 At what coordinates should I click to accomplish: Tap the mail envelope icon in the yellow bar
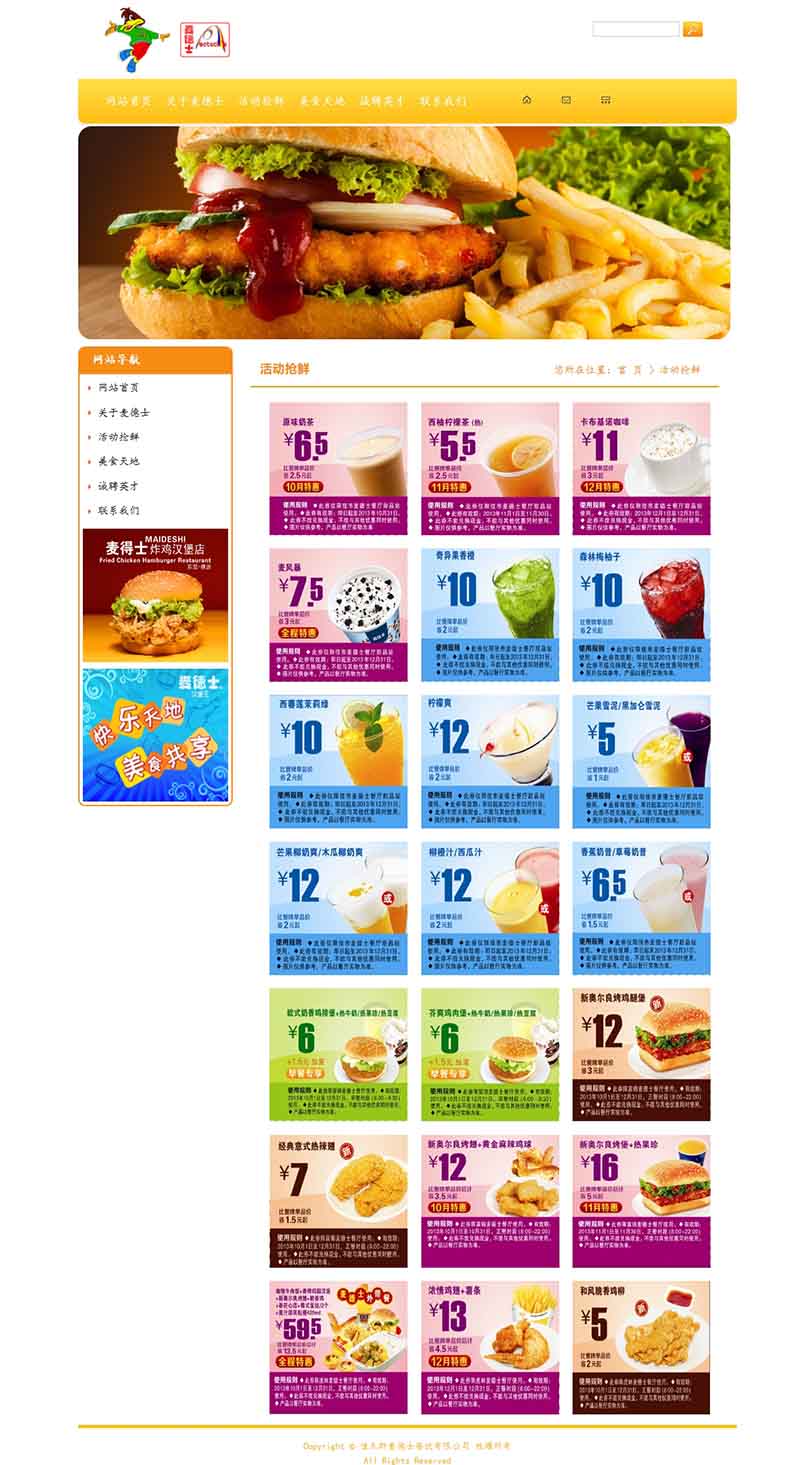(566, 100)
